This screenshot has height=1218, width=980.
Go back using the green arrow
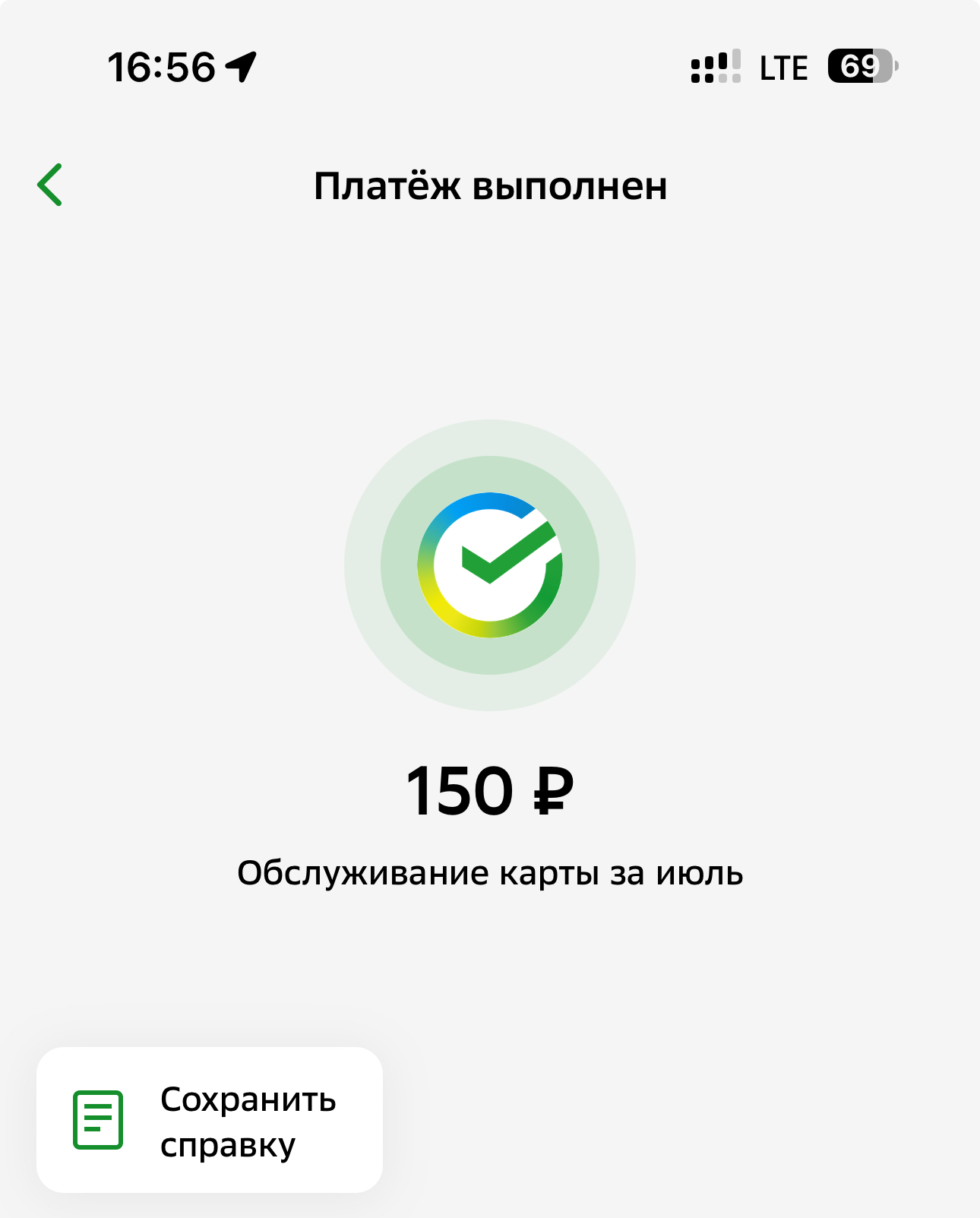click(50, 185)
